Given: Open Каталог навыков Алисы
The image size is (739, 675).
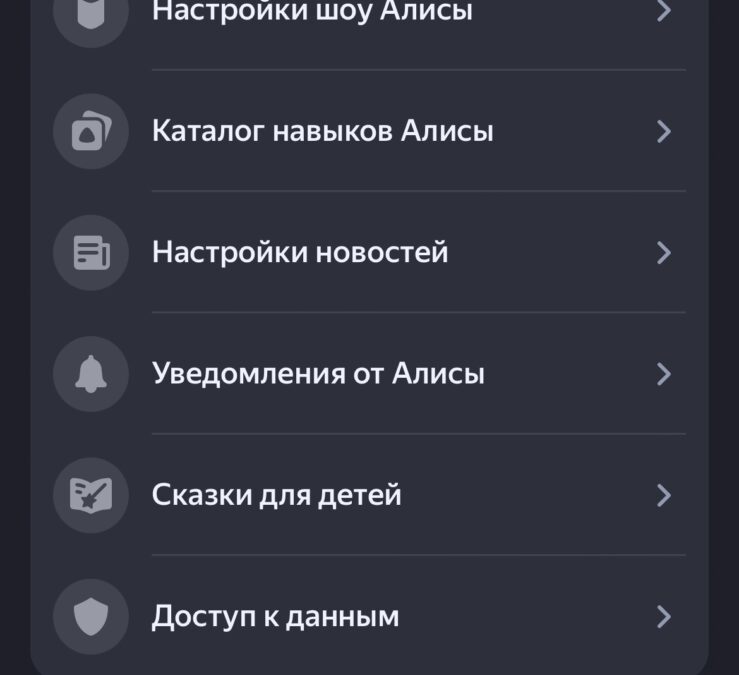Looking at the screenshot, I should 322,131.
